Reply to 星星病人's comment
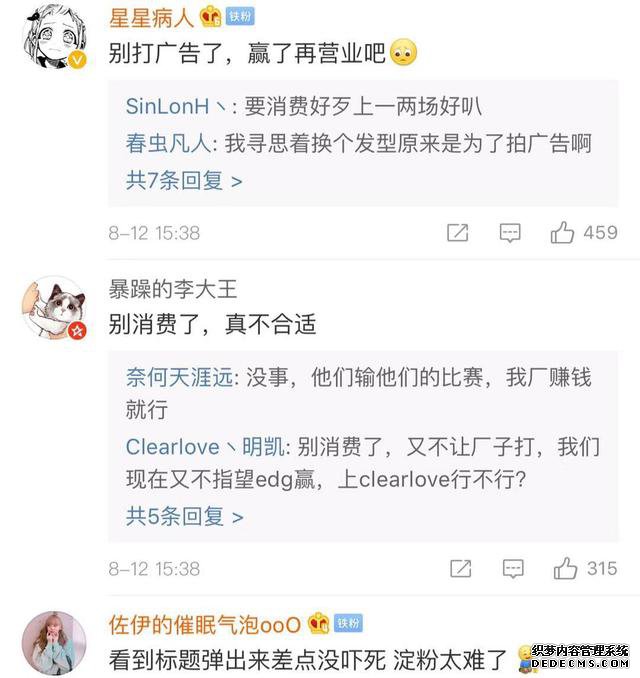This screenshot has width=640, height=678. tap(510, 232)
